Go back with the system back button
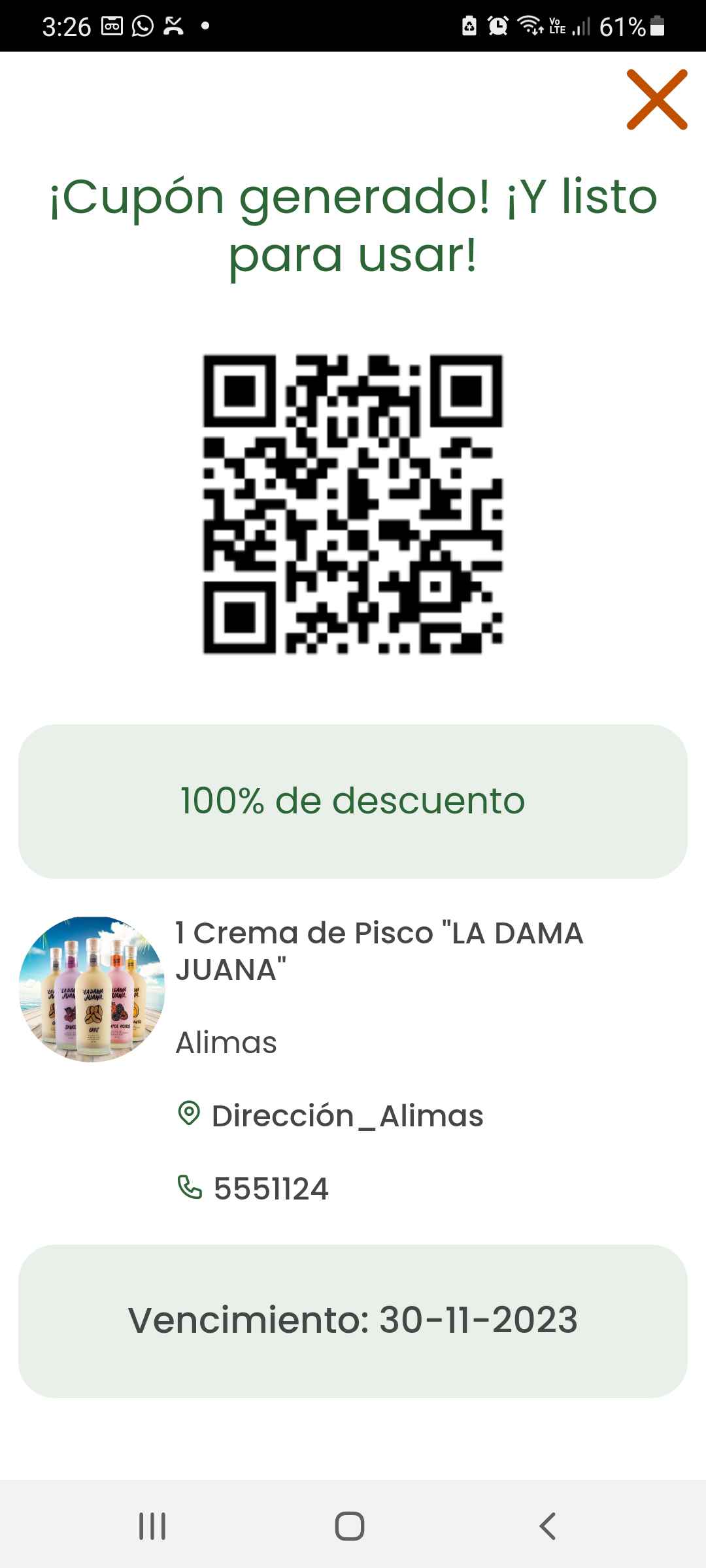Screen dimensions: 706x1568 click(x=547, y=1526)
